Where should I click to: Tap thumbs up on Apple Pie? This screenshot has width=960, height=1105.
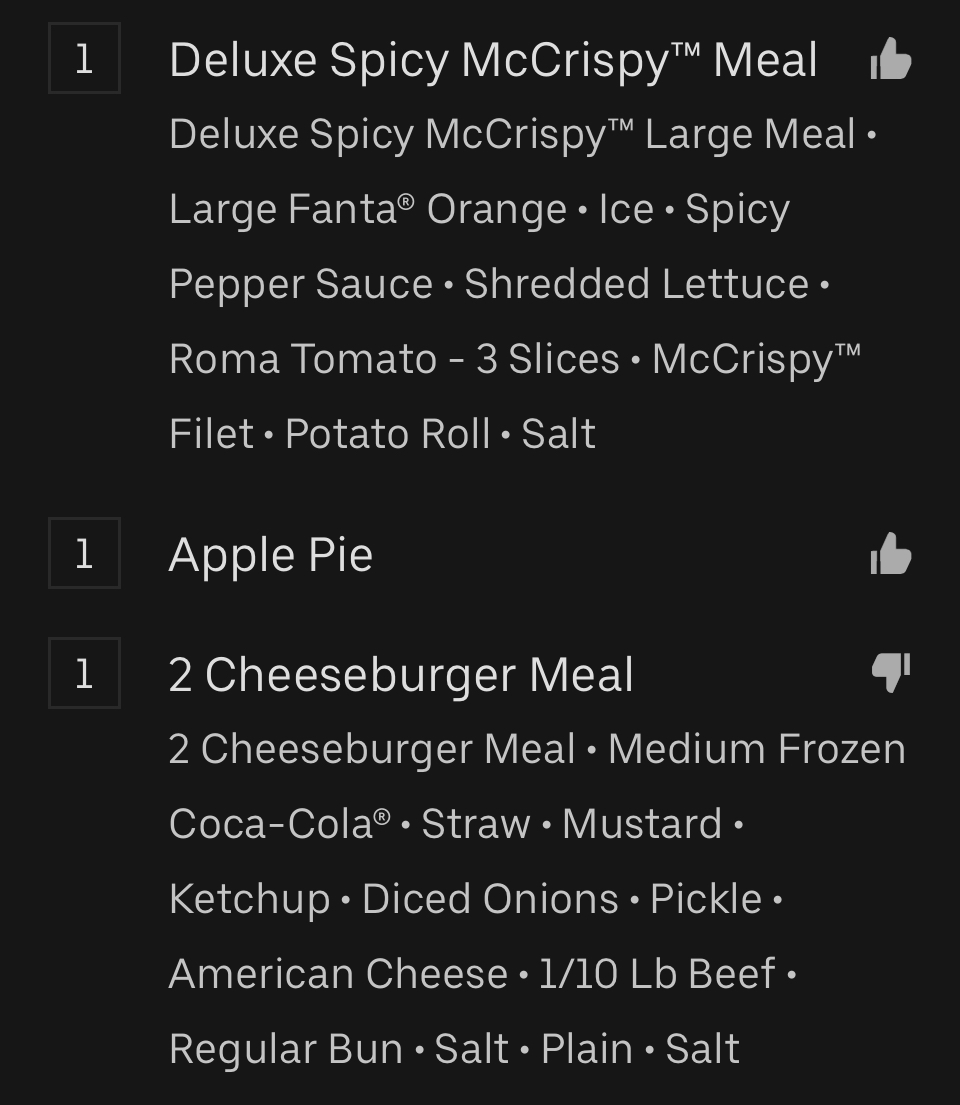[890, 554]
